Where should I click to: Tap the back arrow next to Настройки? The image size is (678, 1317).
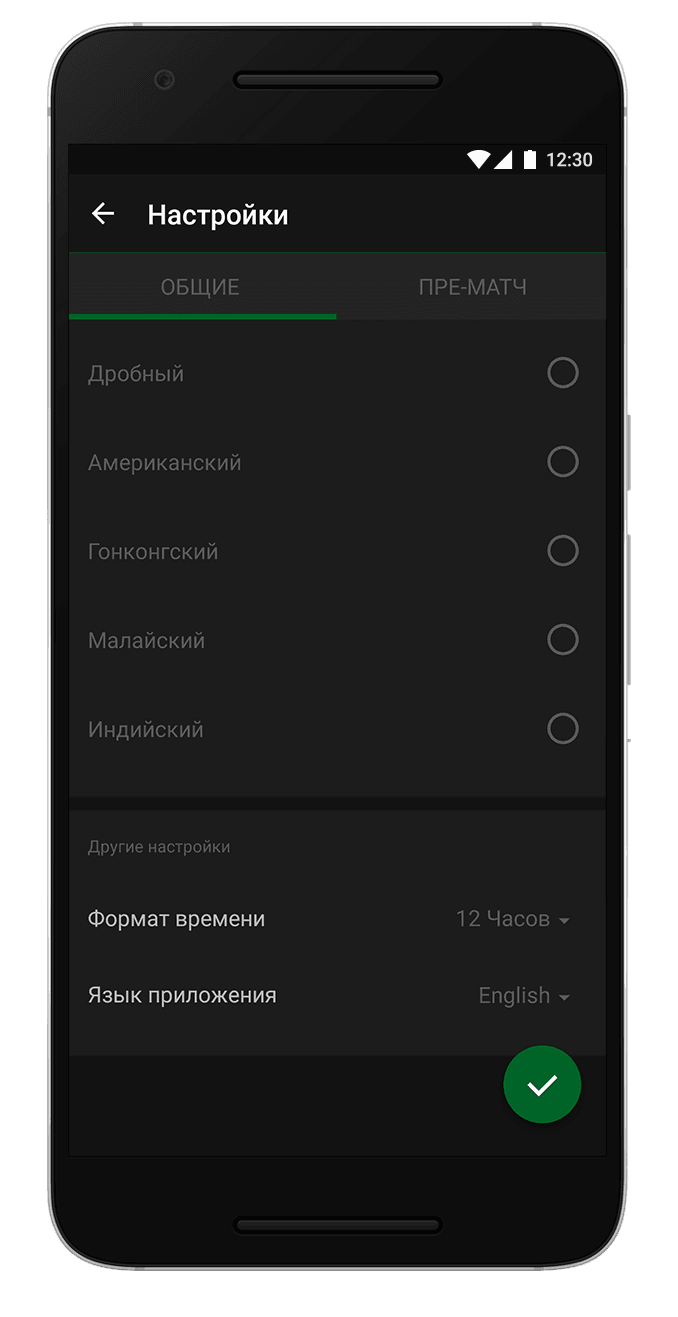(103, 214)
